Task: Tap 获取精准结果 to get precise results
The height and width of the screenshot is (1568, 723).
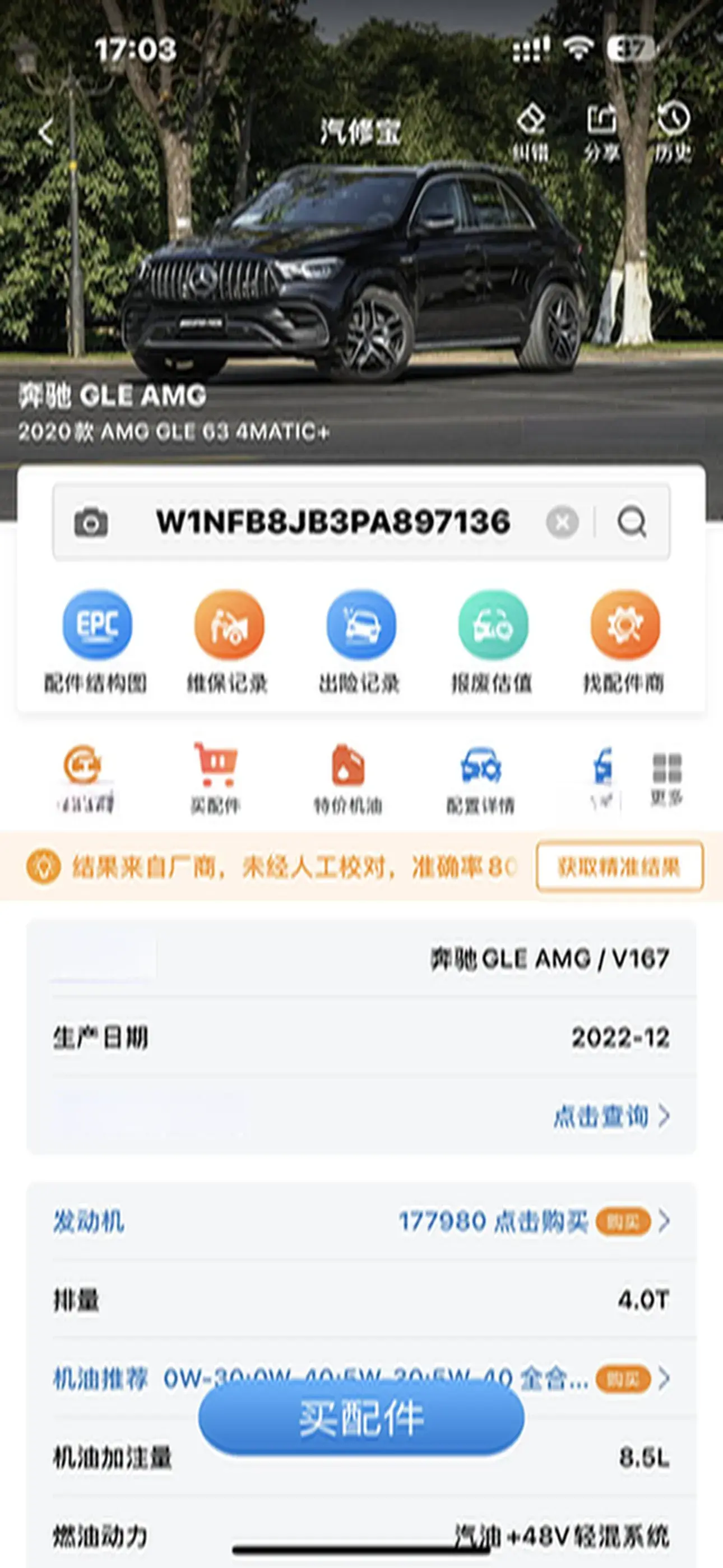Action: point(619,866)
